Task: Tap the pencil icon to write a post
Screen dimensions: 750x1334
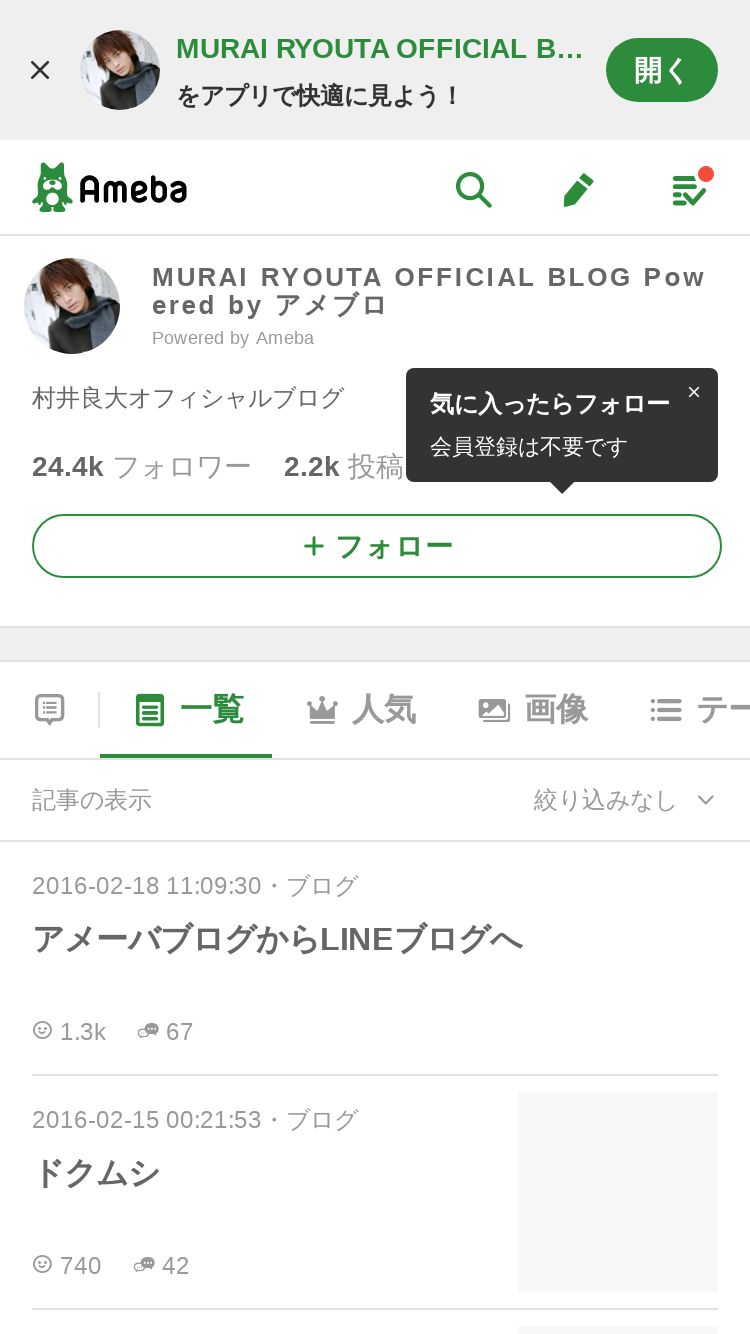Action: (x=578, y=189)
